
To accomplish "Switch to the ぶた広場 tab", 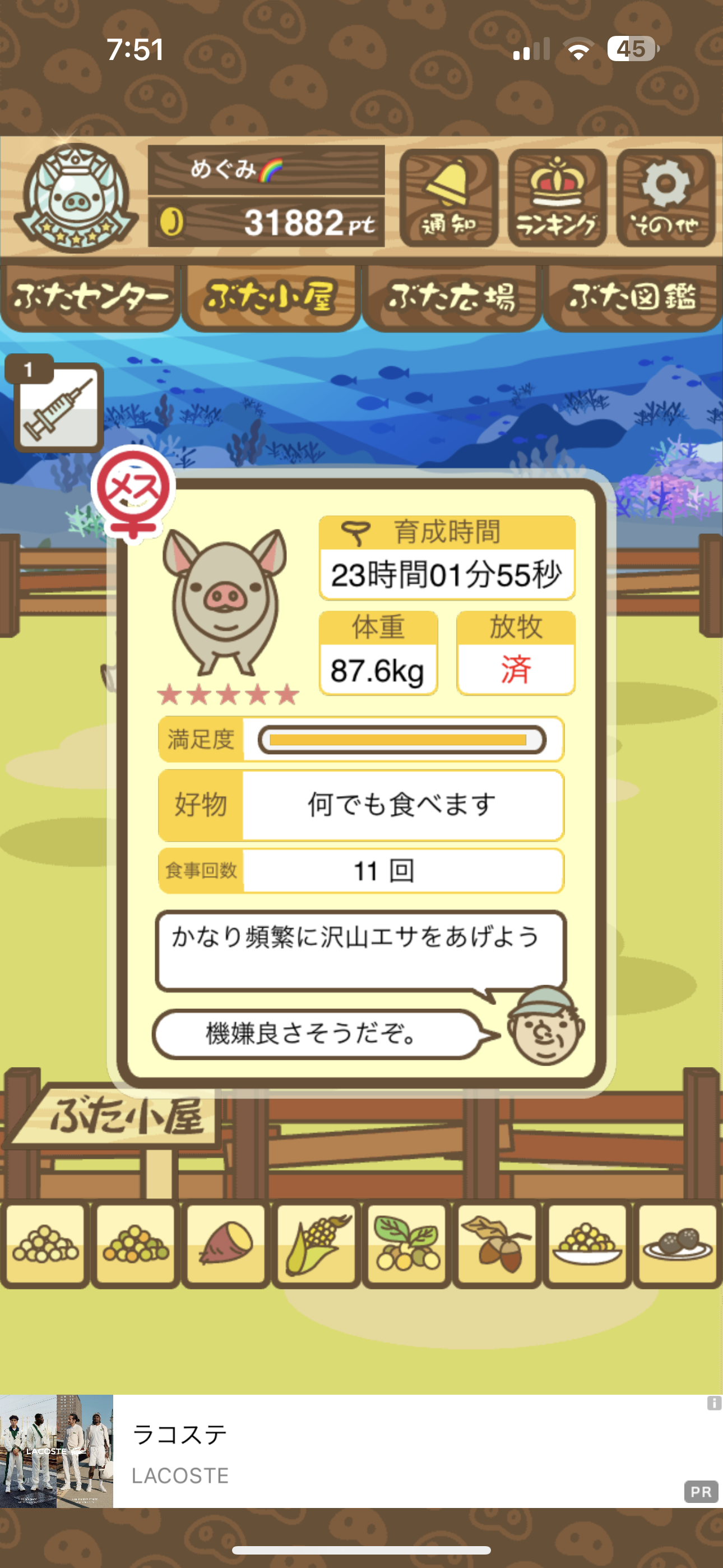I will 452,298.
